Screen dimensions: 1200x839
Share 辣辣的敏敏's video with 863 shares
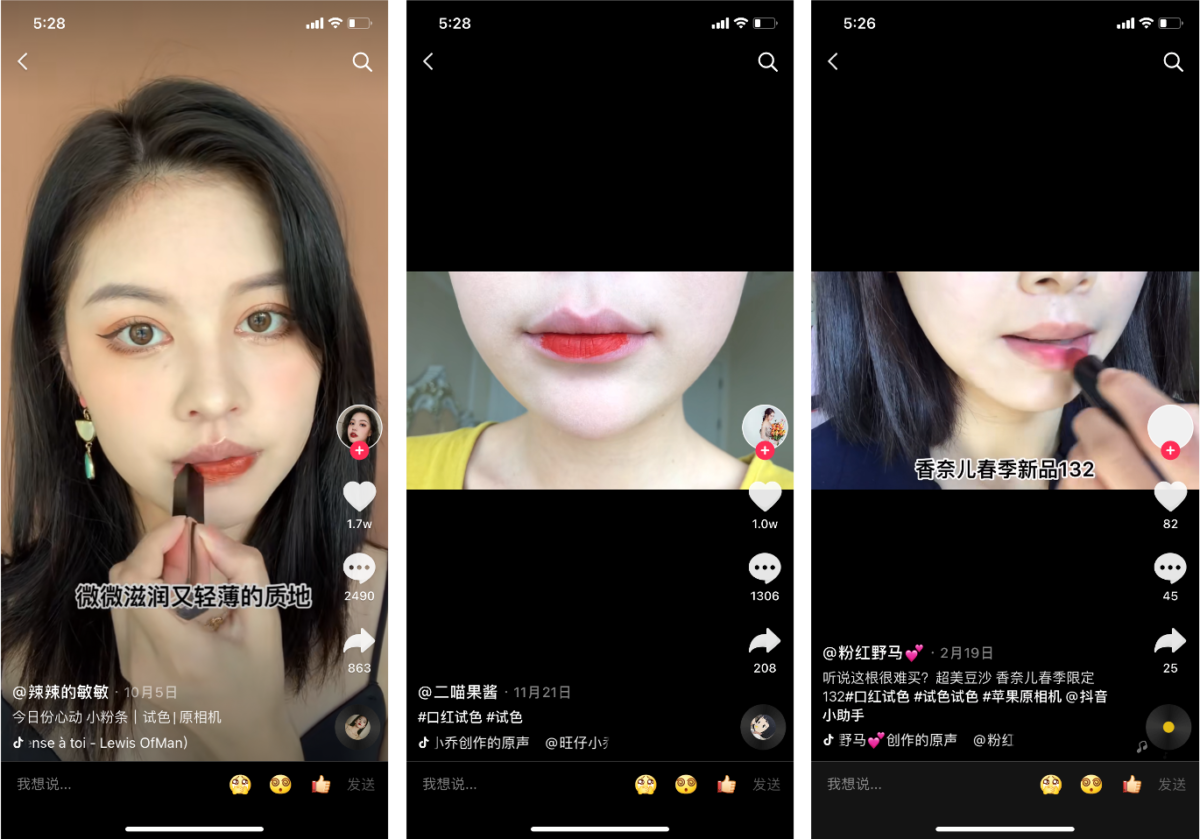click(359, 641)
